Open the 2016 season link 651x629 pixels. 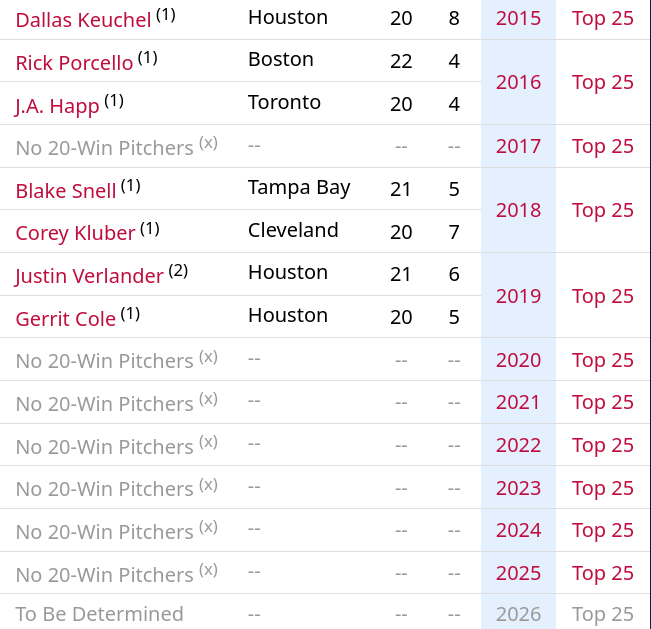click(518, 82)
